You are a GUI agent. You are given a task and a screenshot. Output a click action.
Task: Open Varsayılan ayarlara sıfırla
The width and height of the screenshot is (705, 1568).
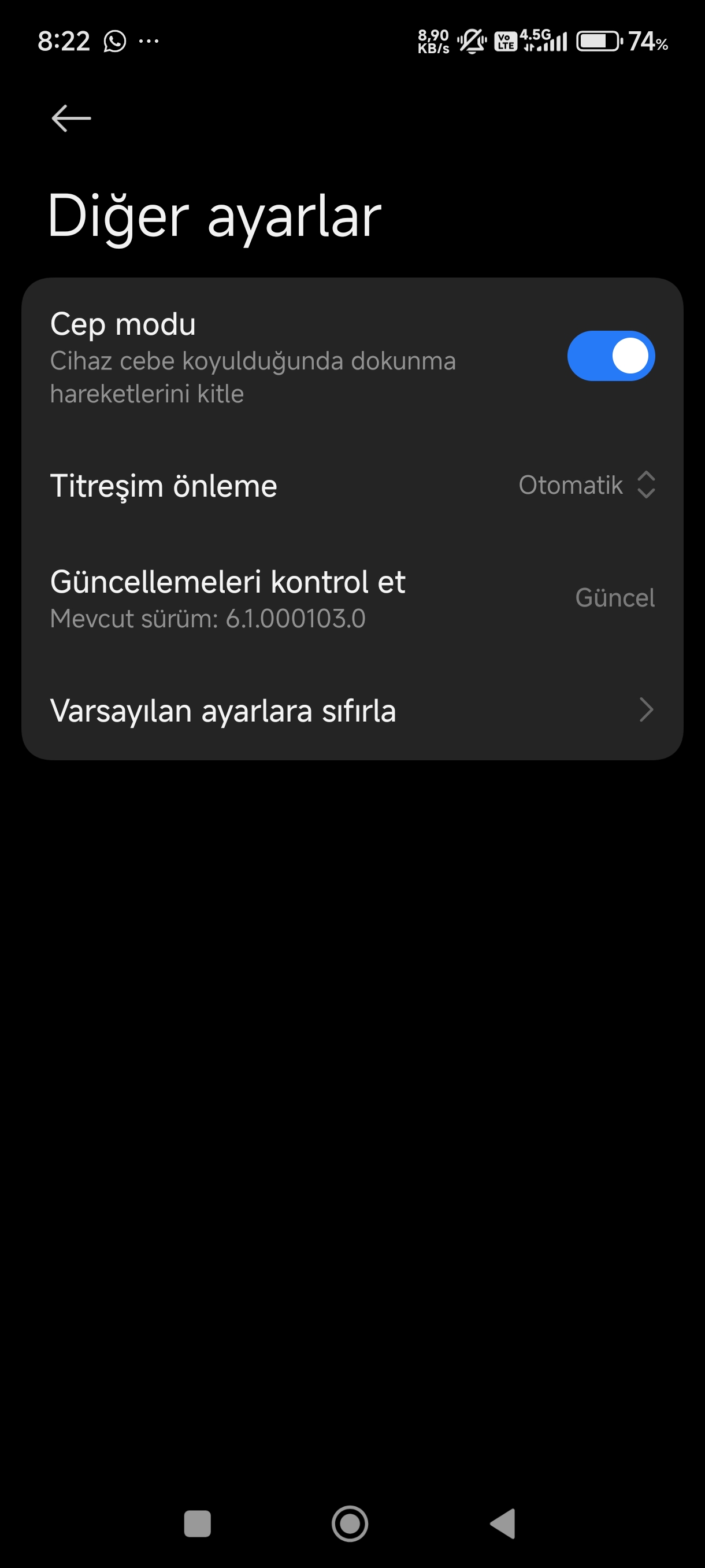[x=352, y=711]
